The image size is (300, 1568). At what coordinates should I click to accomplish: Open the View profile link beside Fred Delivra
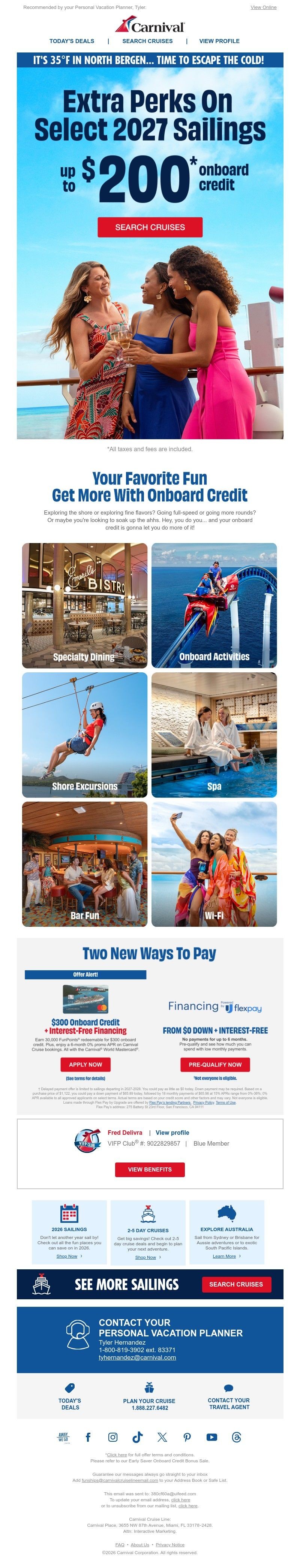[172, 1133]
